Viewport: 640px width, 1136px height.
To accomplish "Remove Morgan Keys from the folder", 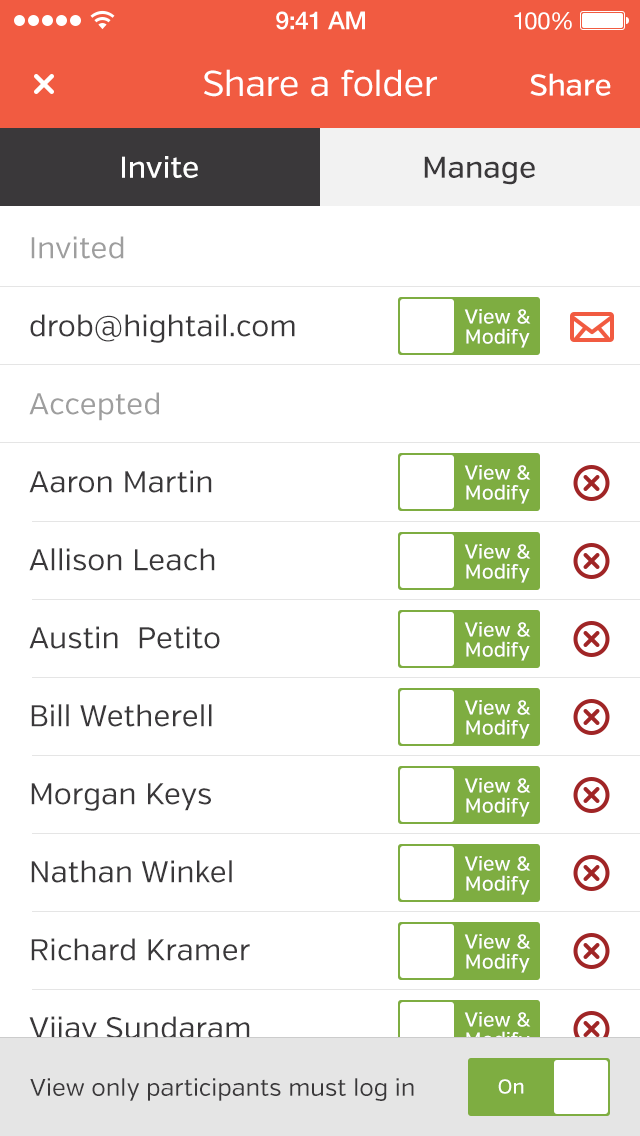I will click(x=591, y=795).
